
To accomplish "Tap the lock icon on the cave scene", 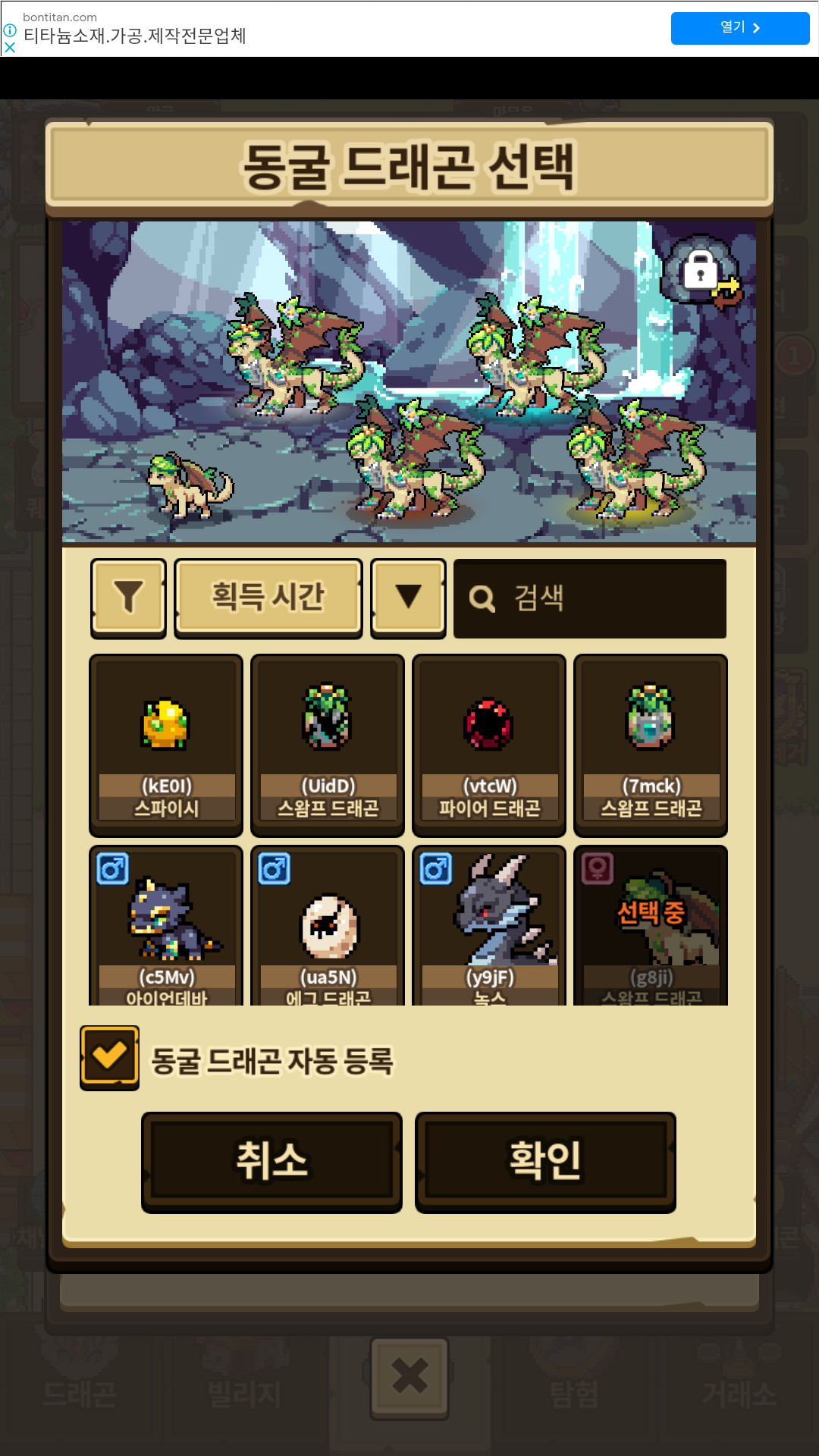I will coord(702,271).
